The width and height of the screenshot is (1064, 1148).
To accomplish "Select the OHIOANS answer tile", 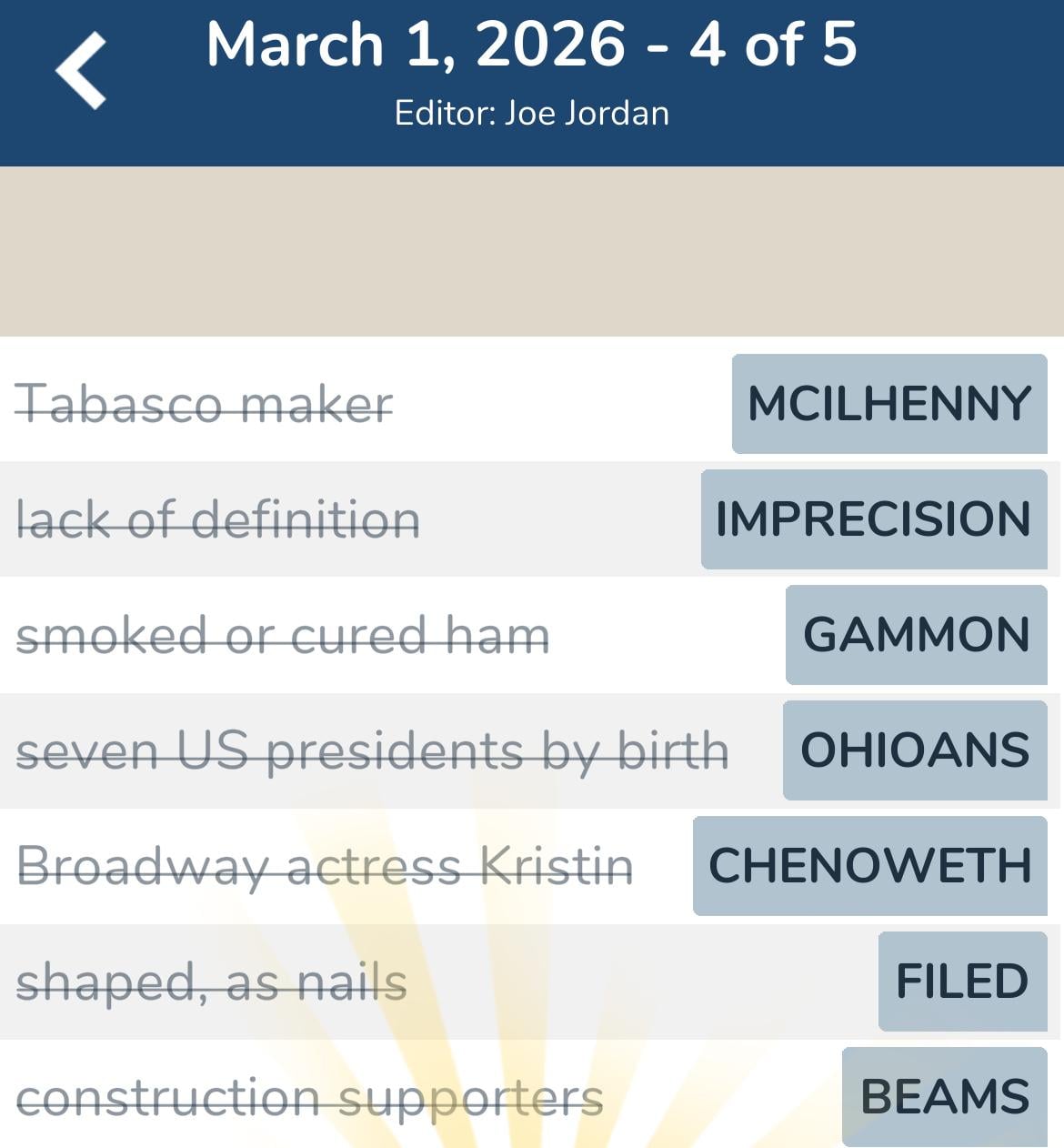I will pyautogui.click(x=912, y=751).
